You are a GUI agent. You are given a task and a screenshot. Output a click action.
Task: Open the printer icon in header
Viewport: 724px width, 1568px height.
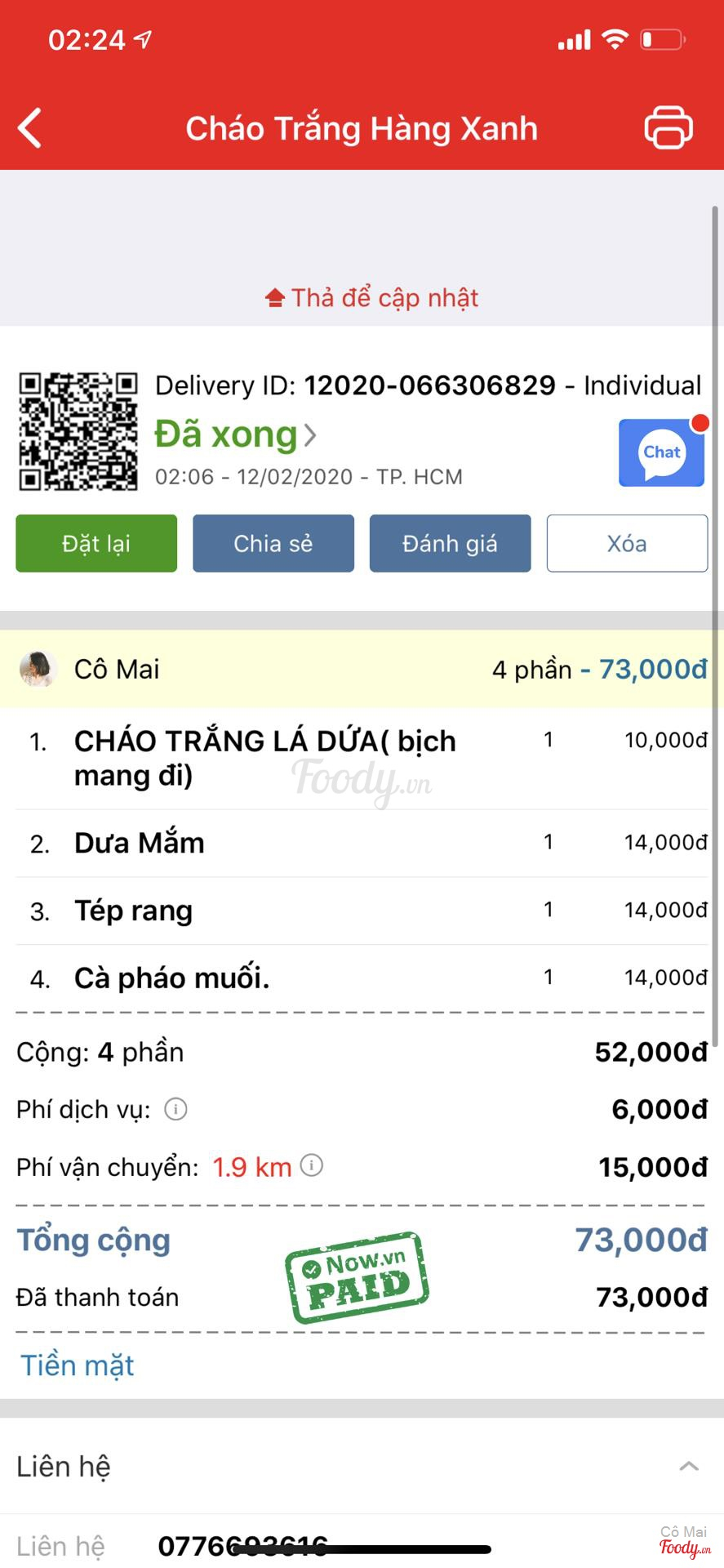click(x=668, y=128)
